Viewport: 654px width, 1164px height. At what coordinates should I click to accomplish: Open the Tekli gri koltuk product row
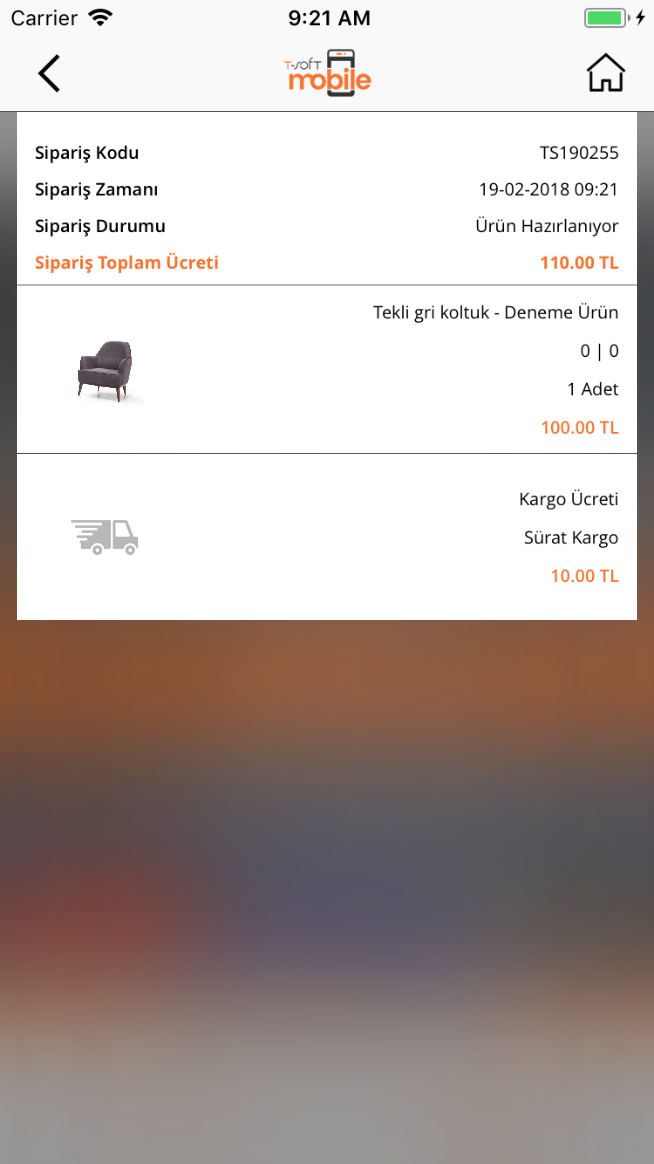coord(327,369)
